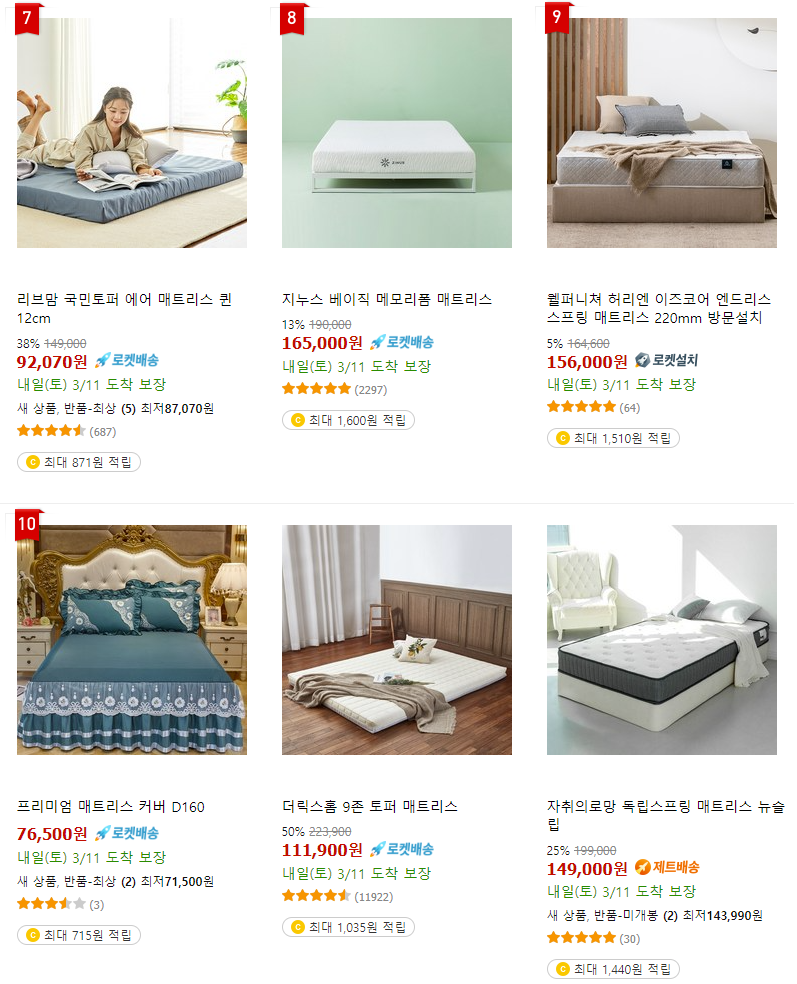Select the 웰퍼니쳐 허리엔 이즈코어 엔드리스 title link
Image resolution: width=797 pixels, height=984 pixels.
[659, 300]
